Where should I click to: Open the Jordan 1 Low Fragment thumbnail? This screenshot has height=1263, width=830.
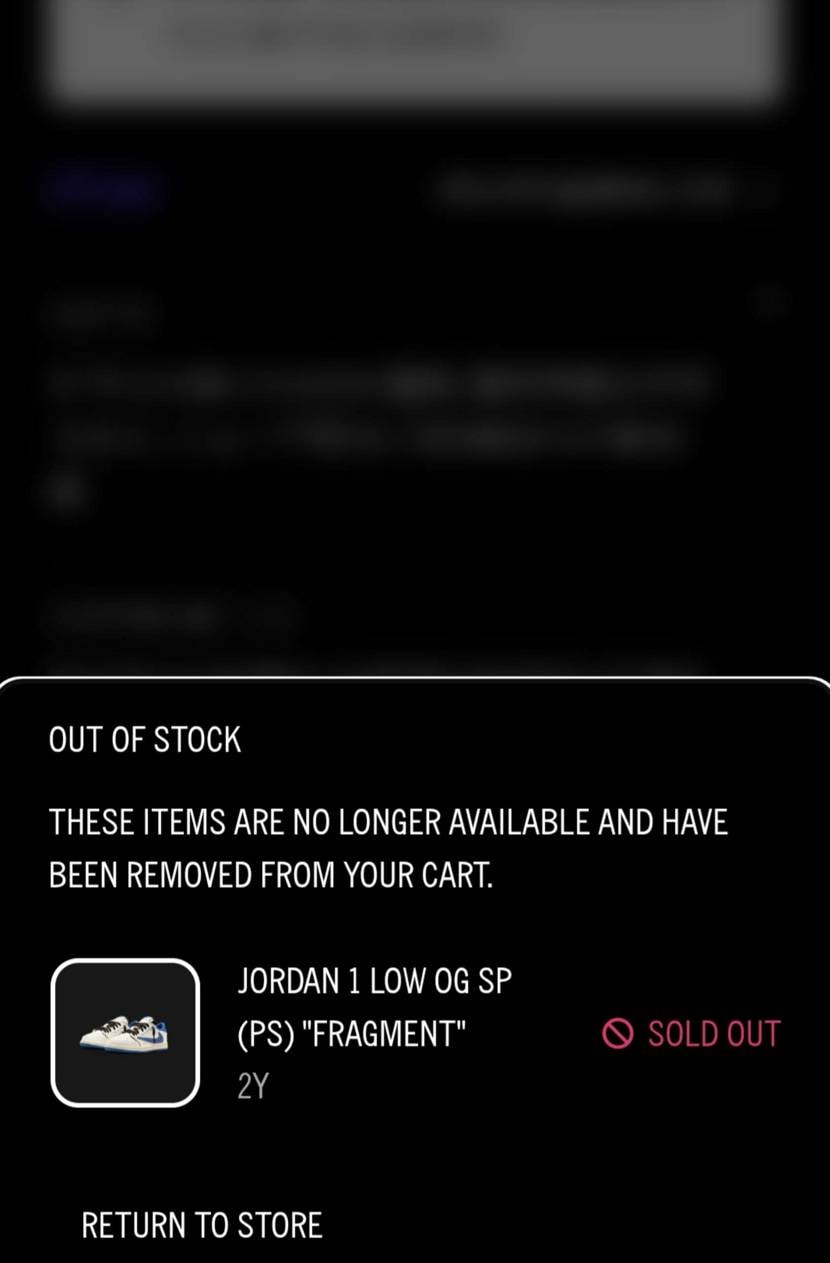click(x=125, y=1033)
